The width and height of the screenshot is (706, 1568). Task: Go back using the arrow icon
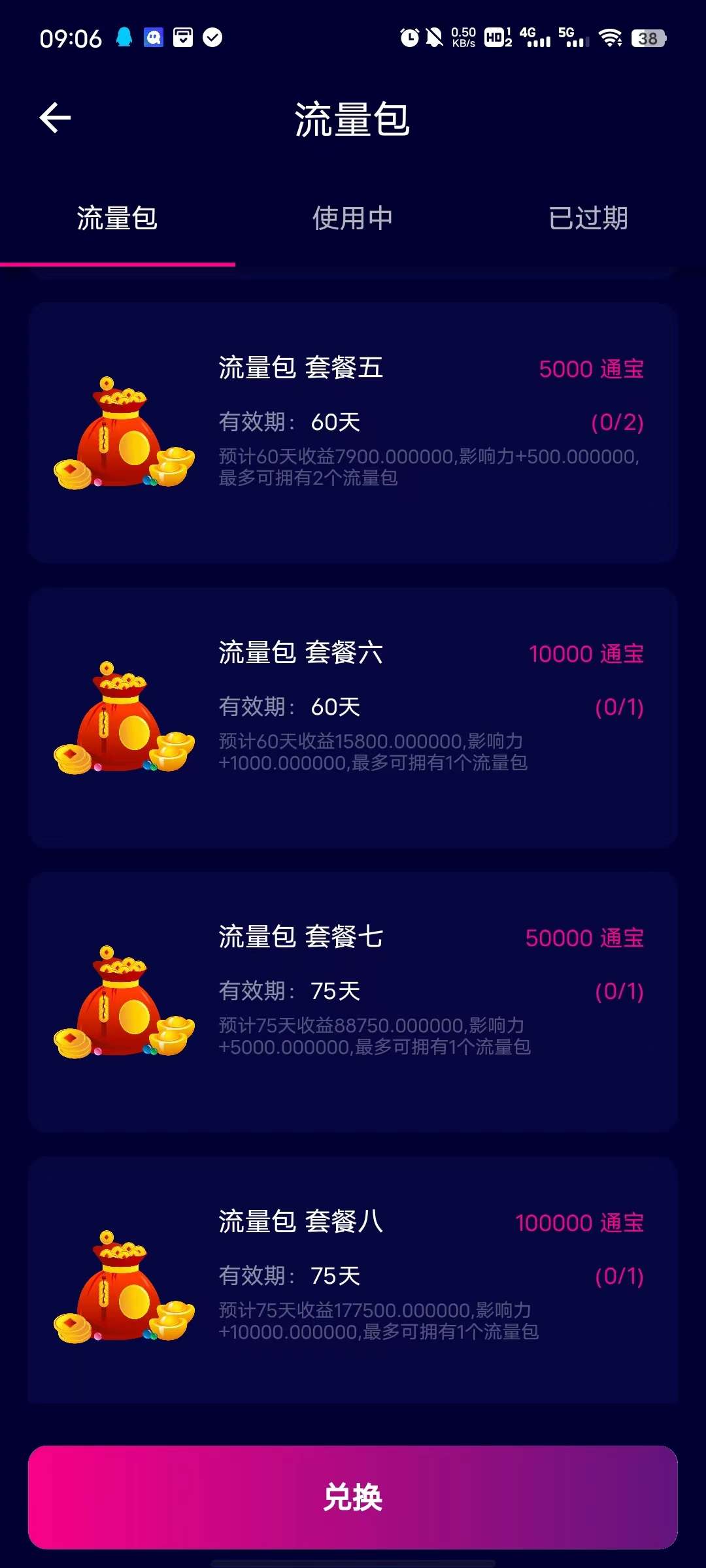pos(55,118)
